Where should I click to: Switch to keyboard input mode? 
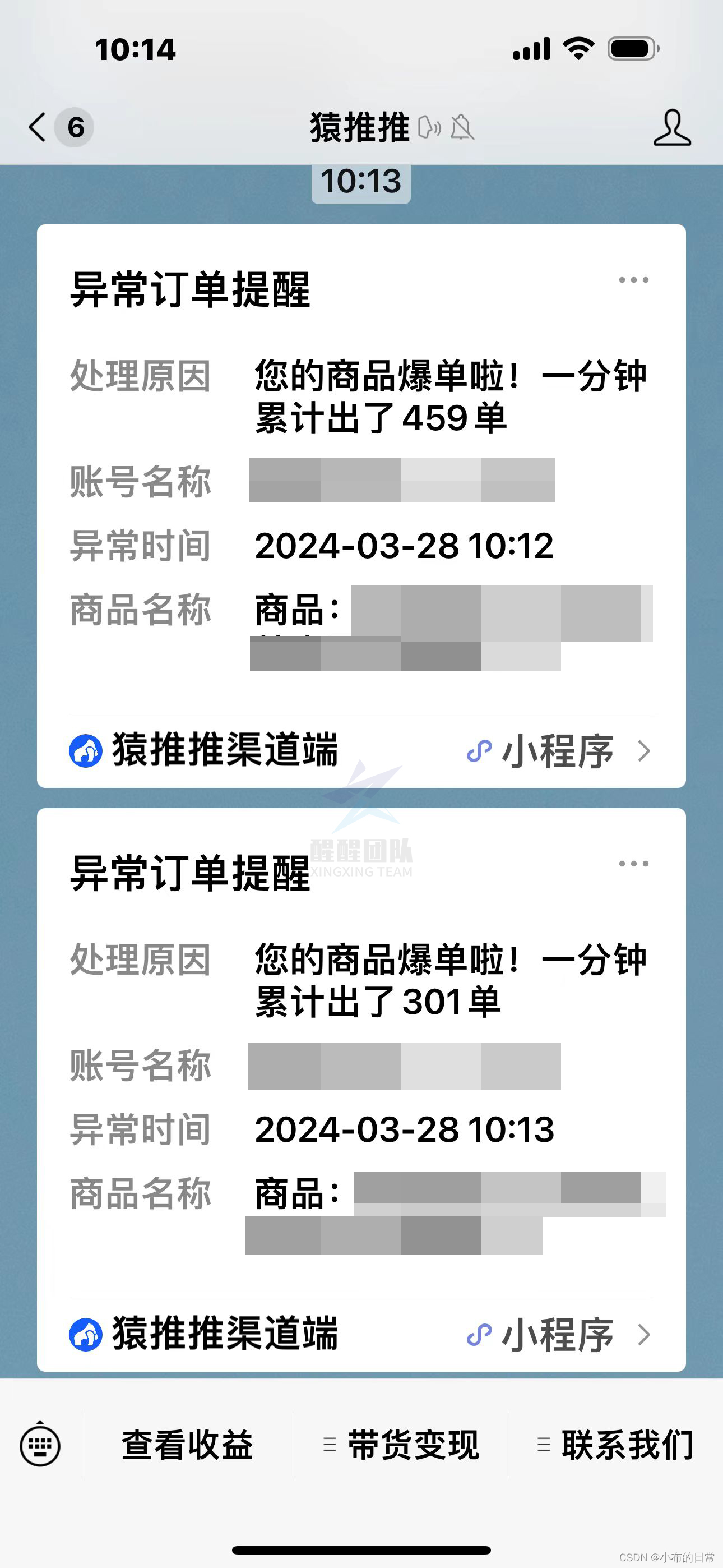[x=40, y=1445]
